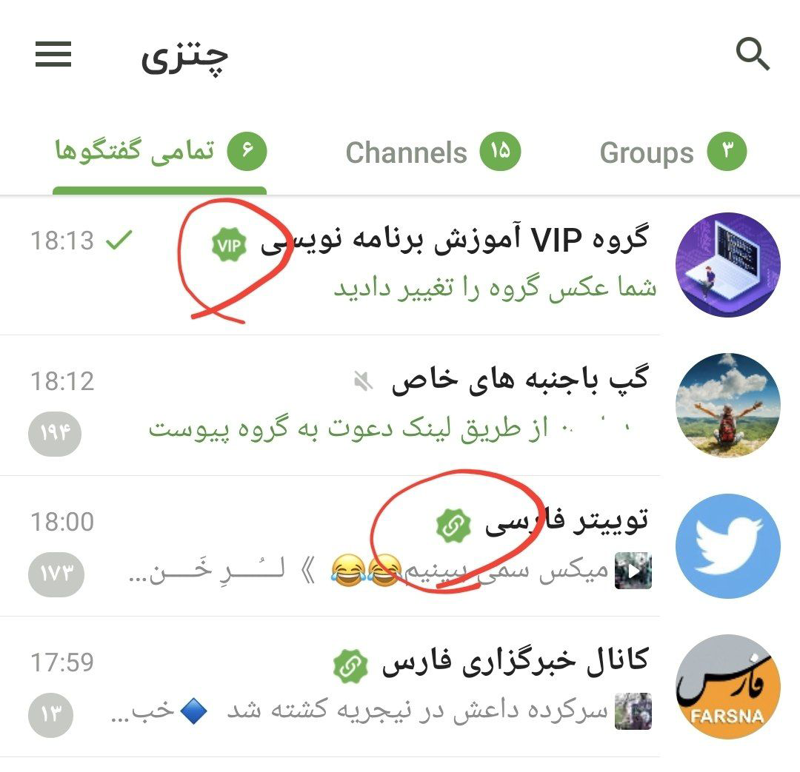Viewport: 800px width, 772px height.
Task: Open the hamburger drawer menu
Action: click(53, 54)
